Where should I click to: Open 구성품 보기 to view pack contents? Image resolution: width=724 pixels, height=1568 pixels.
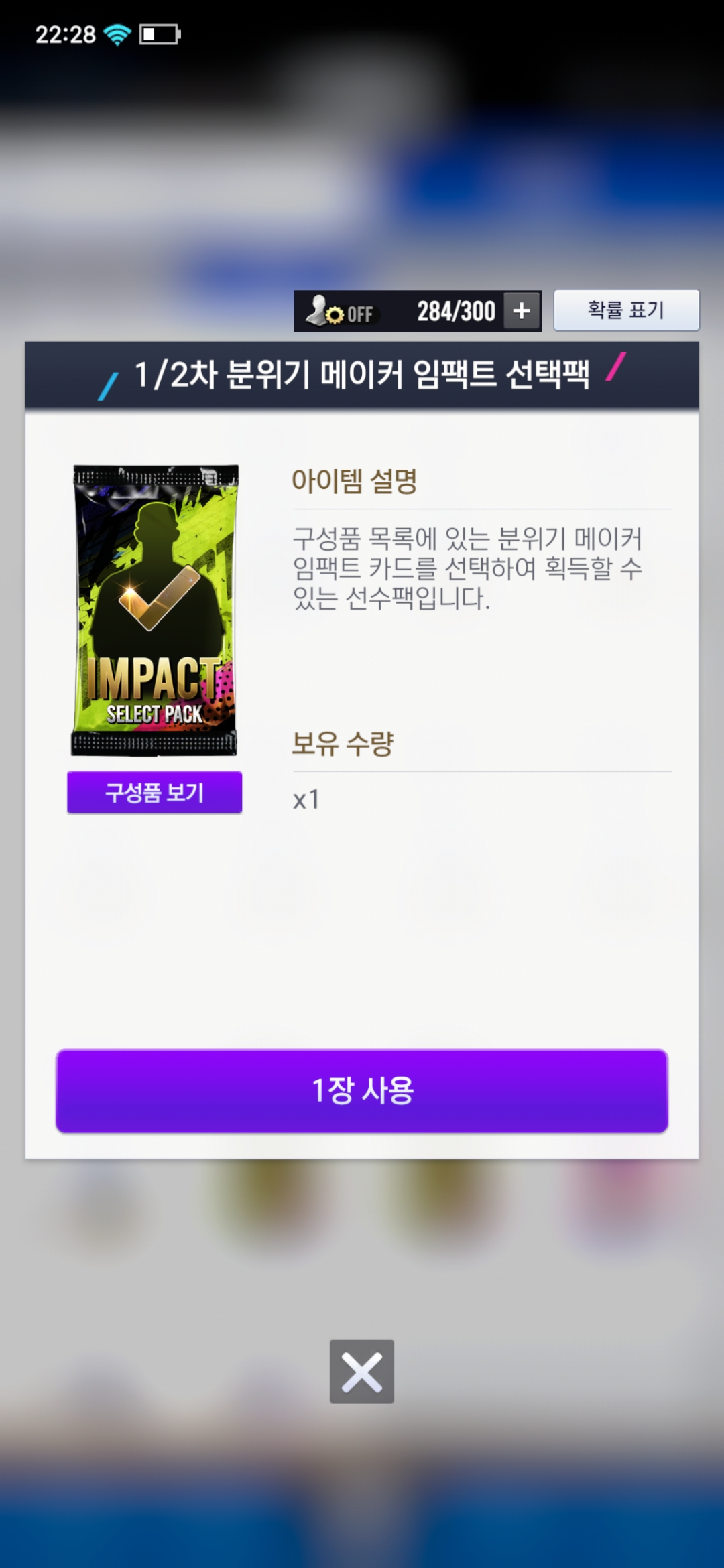click(154, 793)
